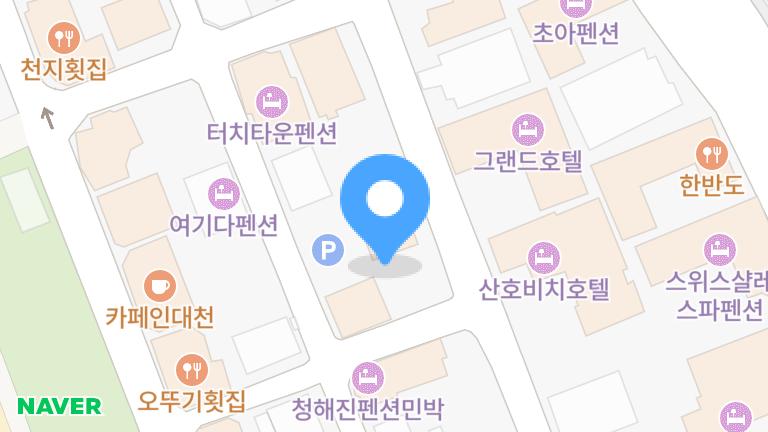Open the 천지횟집 restaurant marker
This screenshot has height=432, width=768.
[x=63, y=39]
